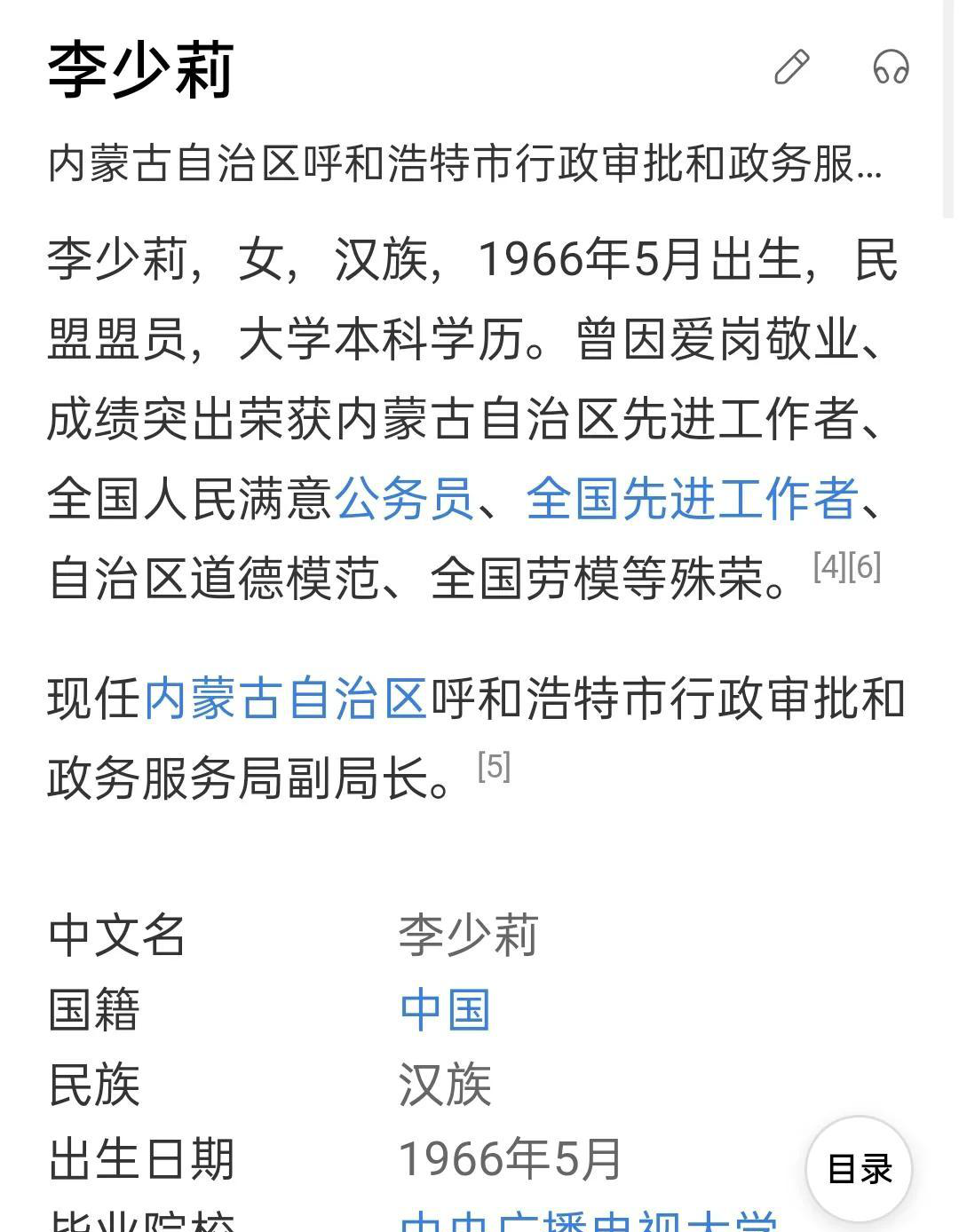Open the 全国先进工作者 link
959x1232 pixels.
click(x=692, y=499)
